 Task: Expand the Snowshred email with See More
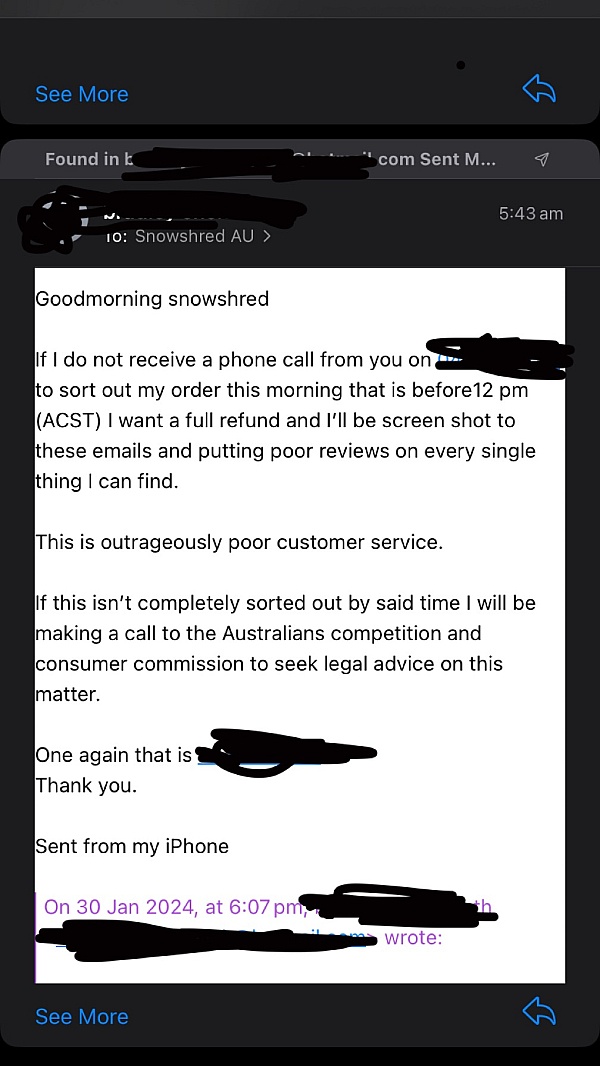click(x=82, y=1016)
